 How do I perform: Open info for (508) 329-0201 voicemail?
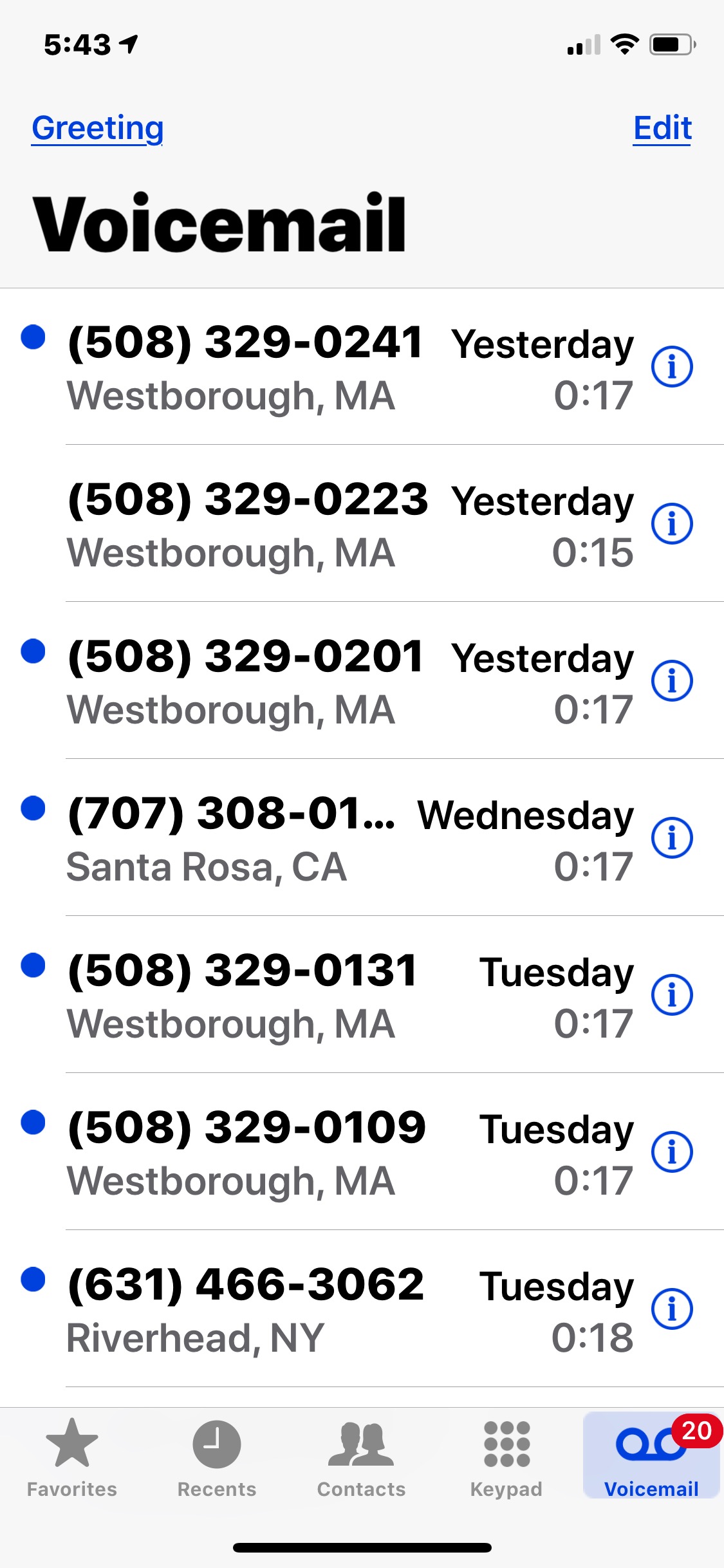coord(672,681)
